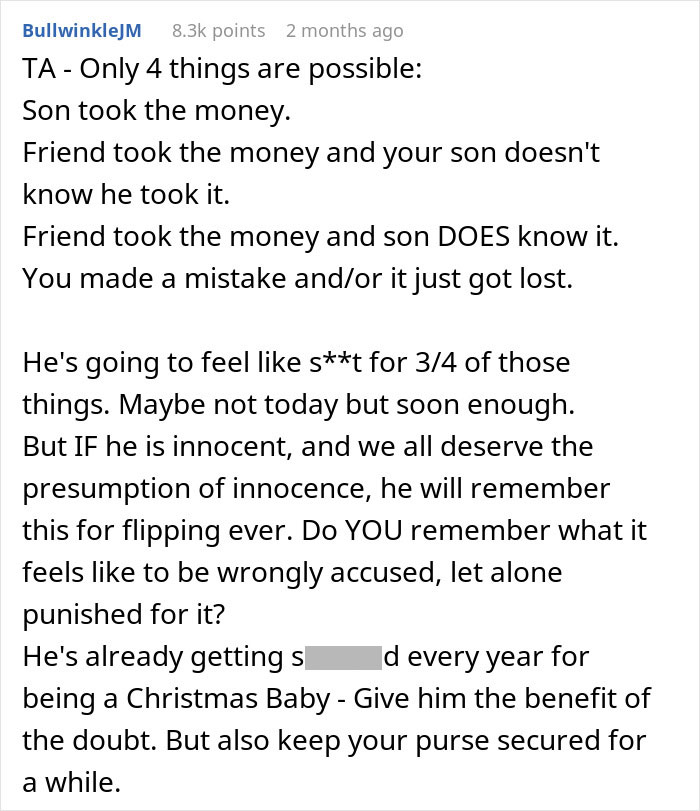Open BullwinkleJM's user profile
Image resolution: width=700 pixels, height=811 pixels.
coord(81,30)
